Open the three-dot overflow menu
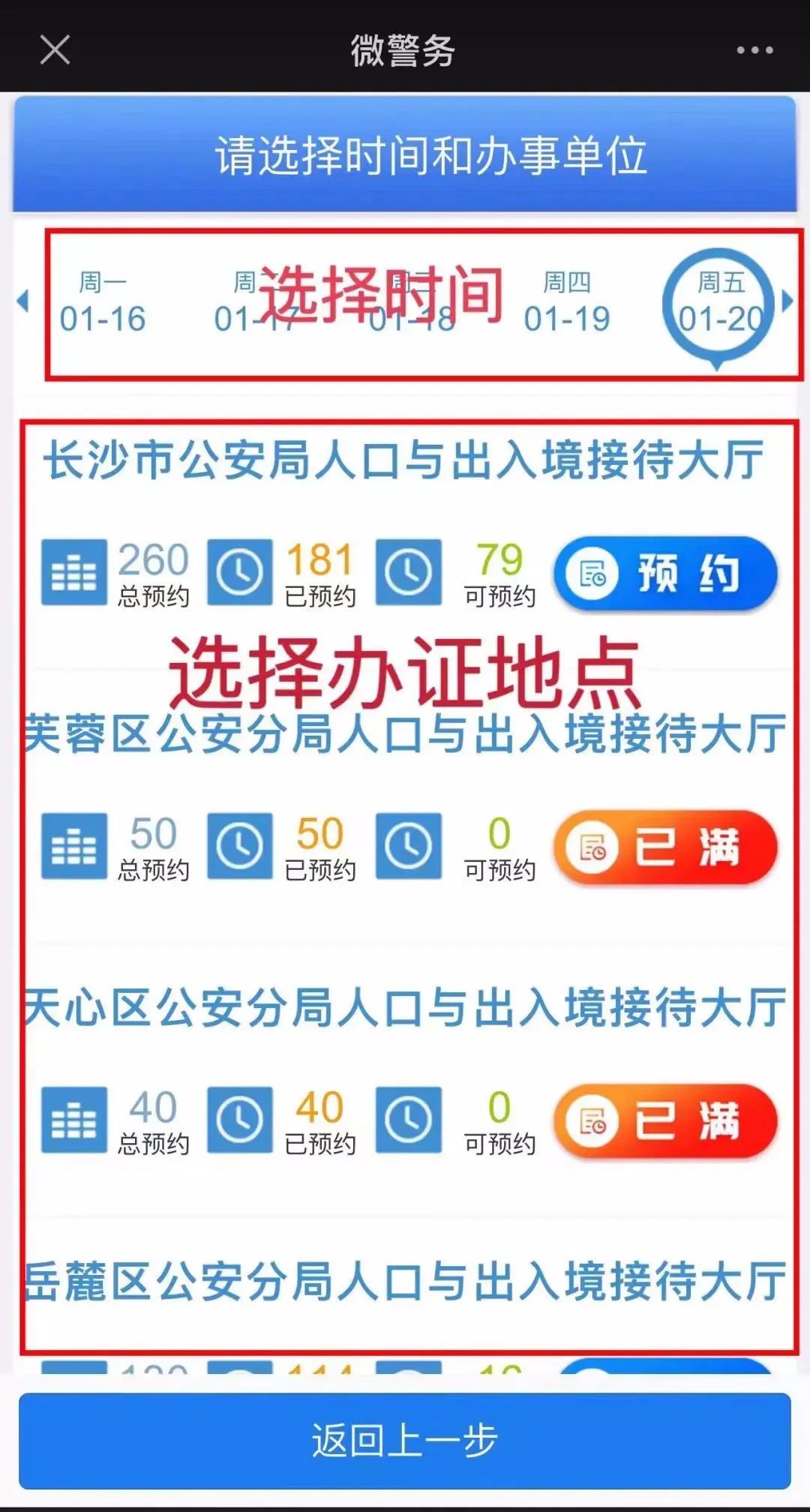The image size is (810, 1512). point(754,50)
